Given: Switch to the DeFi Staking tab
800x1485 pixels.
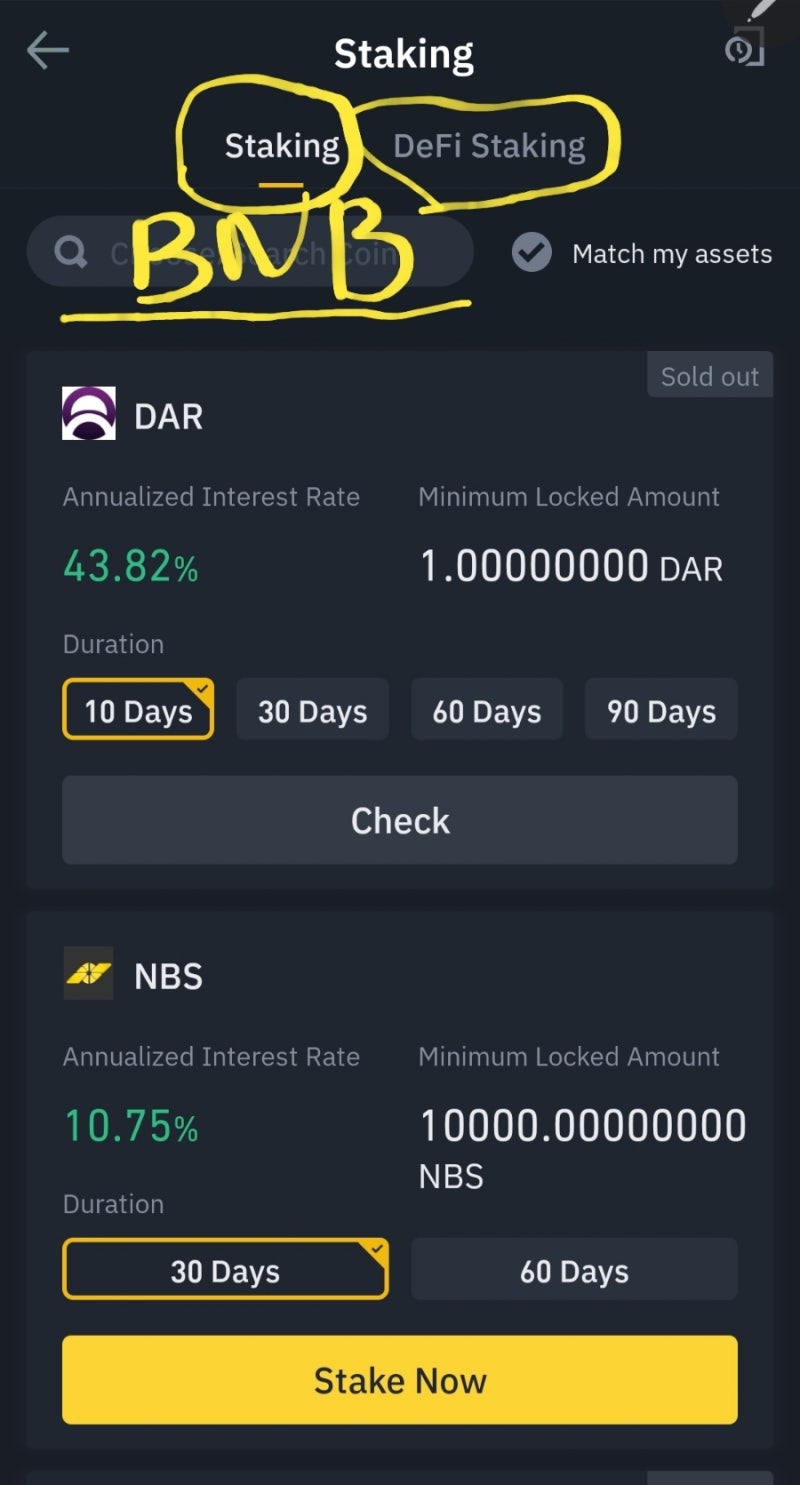Looking at the screenshot, I should (489, 147).
